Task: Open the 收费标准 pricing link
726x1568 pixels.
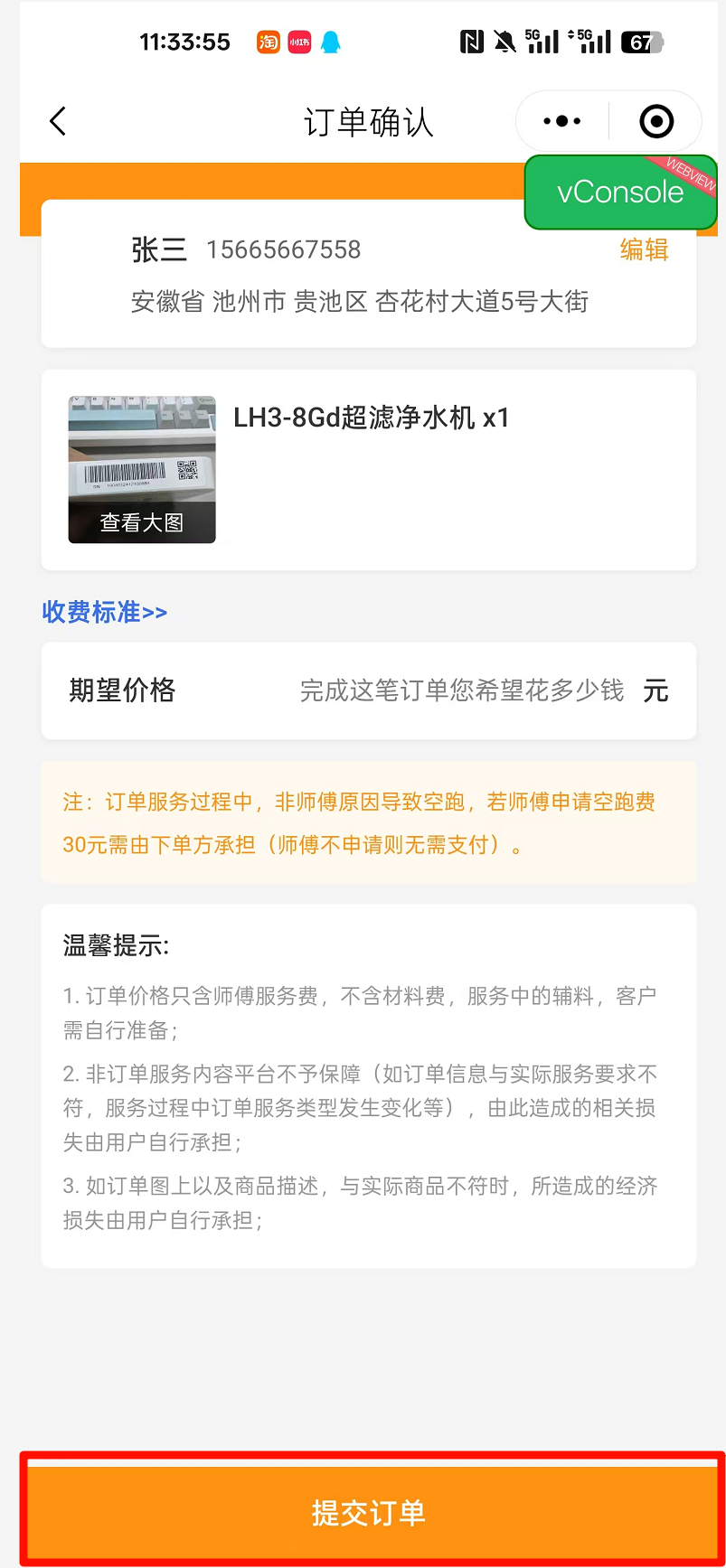Action: point(105,612)
